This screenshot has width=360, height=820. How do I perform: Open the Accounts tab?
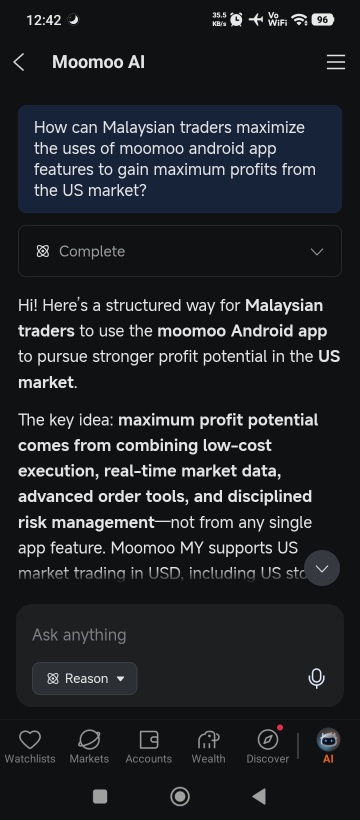149,747
